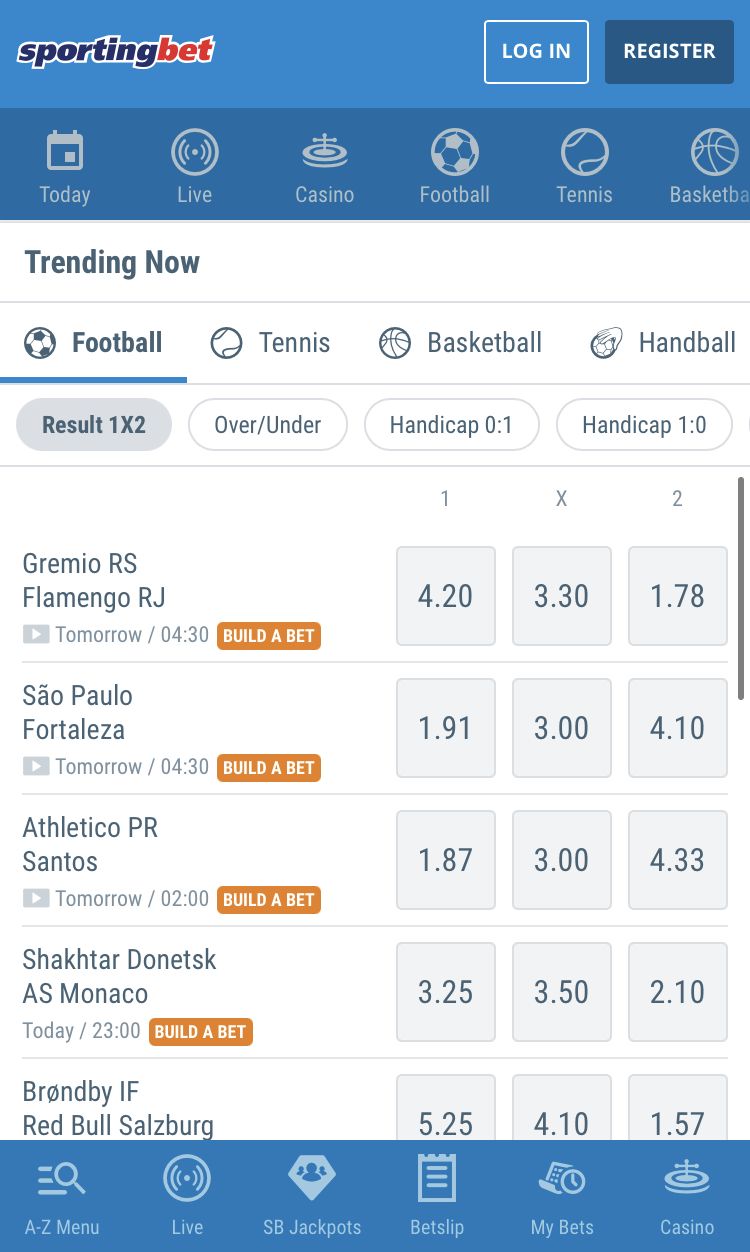Open the REGISTER button

(x=669, y=51)
